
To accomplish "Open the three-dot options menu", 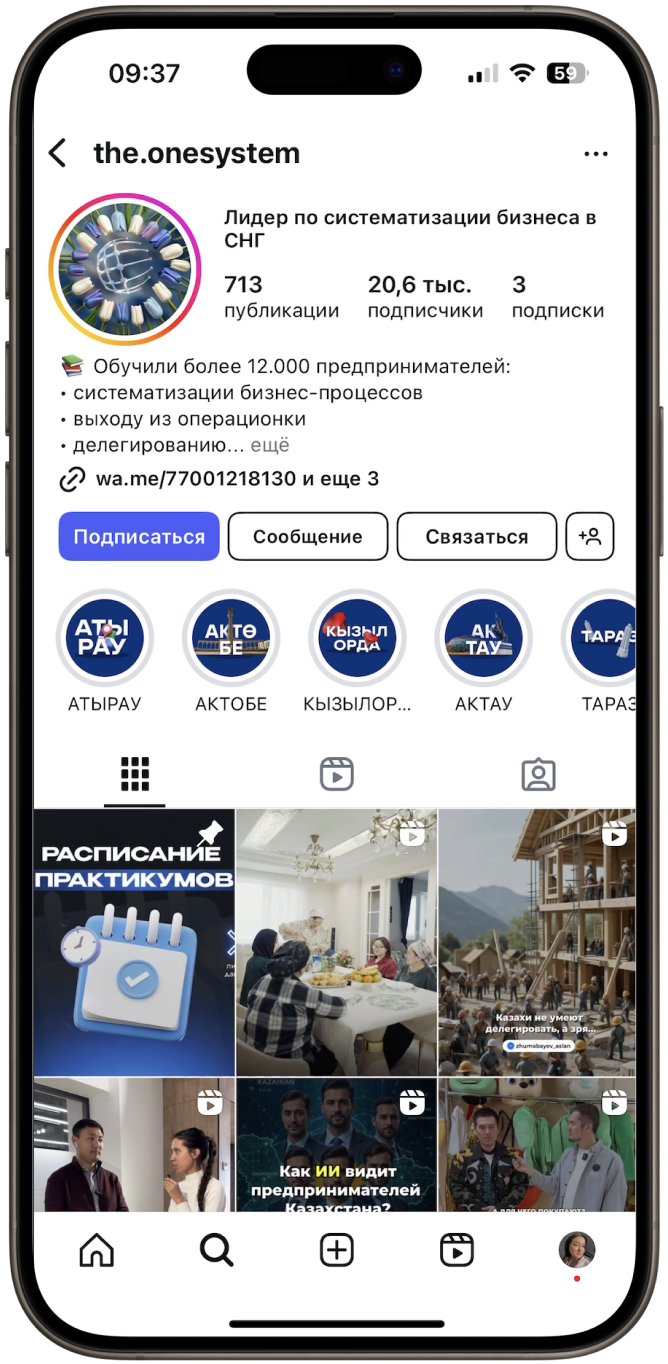I will tap(596, 154).
